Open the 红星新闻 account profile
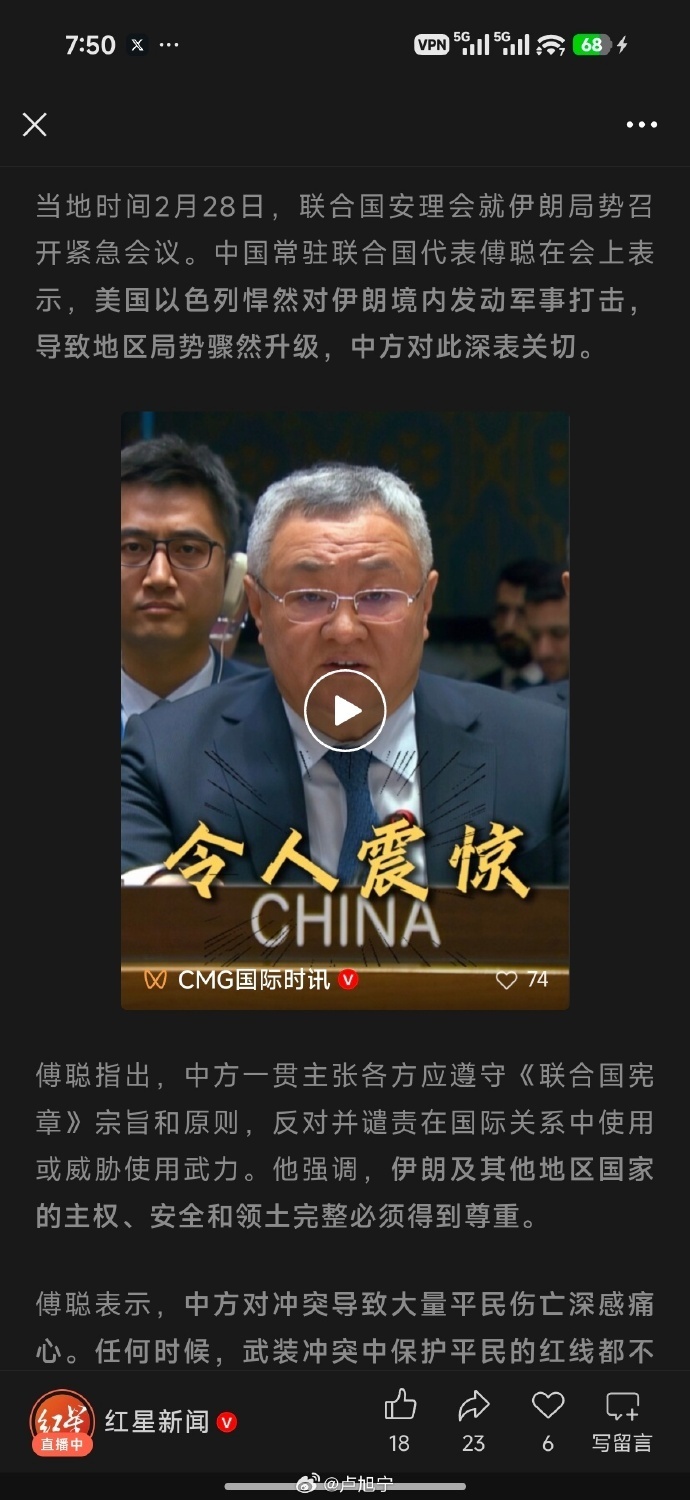 (x=156, y=1421)
